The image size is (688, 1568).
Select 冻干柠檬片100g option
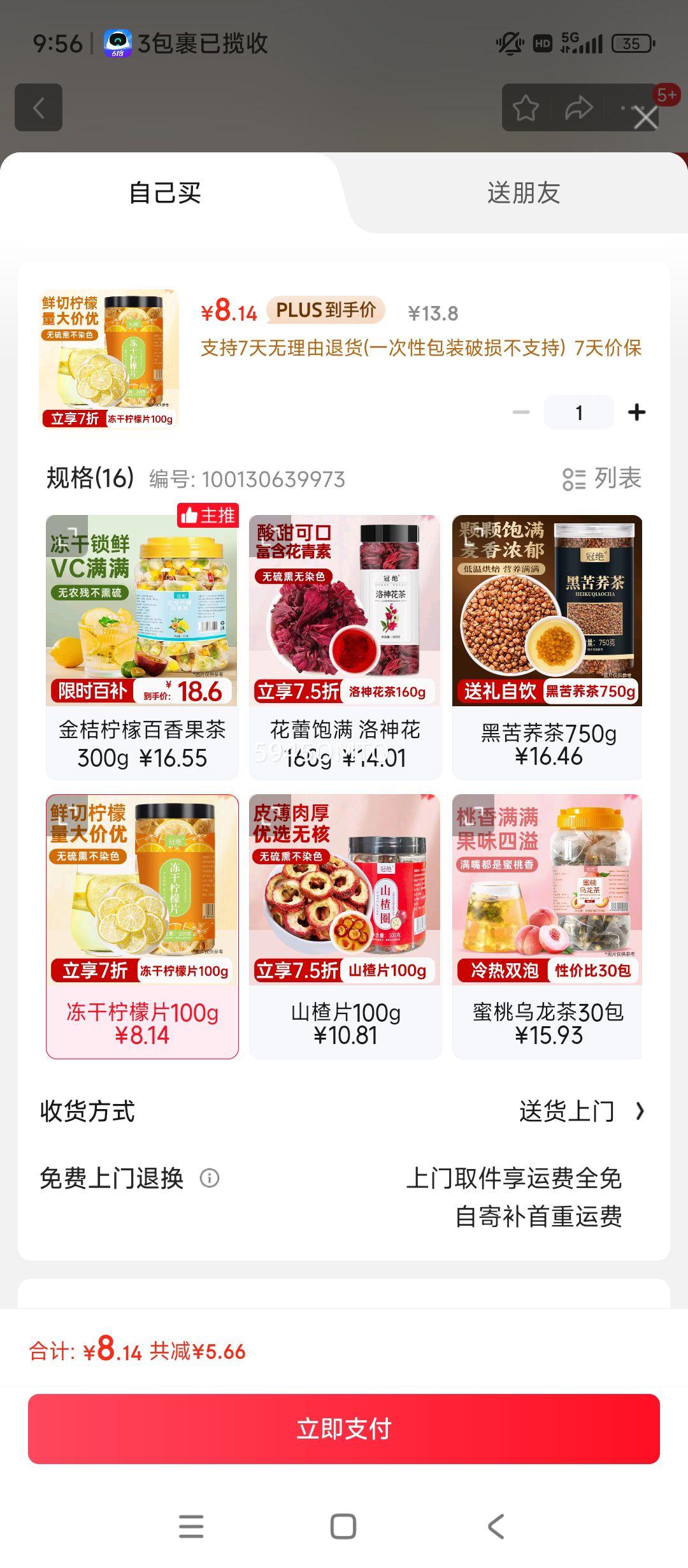pos(142,926)
